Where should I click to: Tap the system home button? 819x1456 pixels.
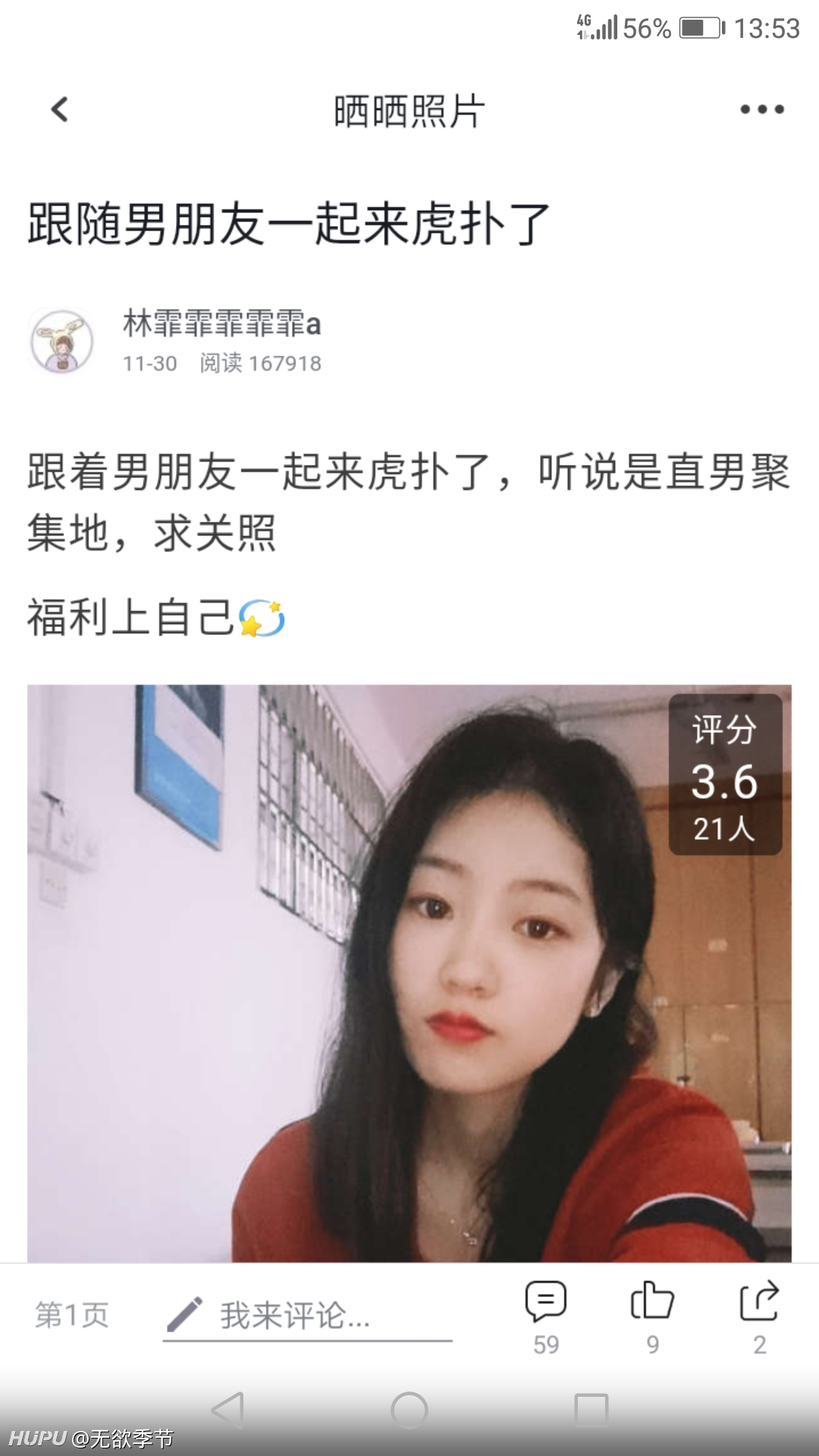coord(409,1410)
